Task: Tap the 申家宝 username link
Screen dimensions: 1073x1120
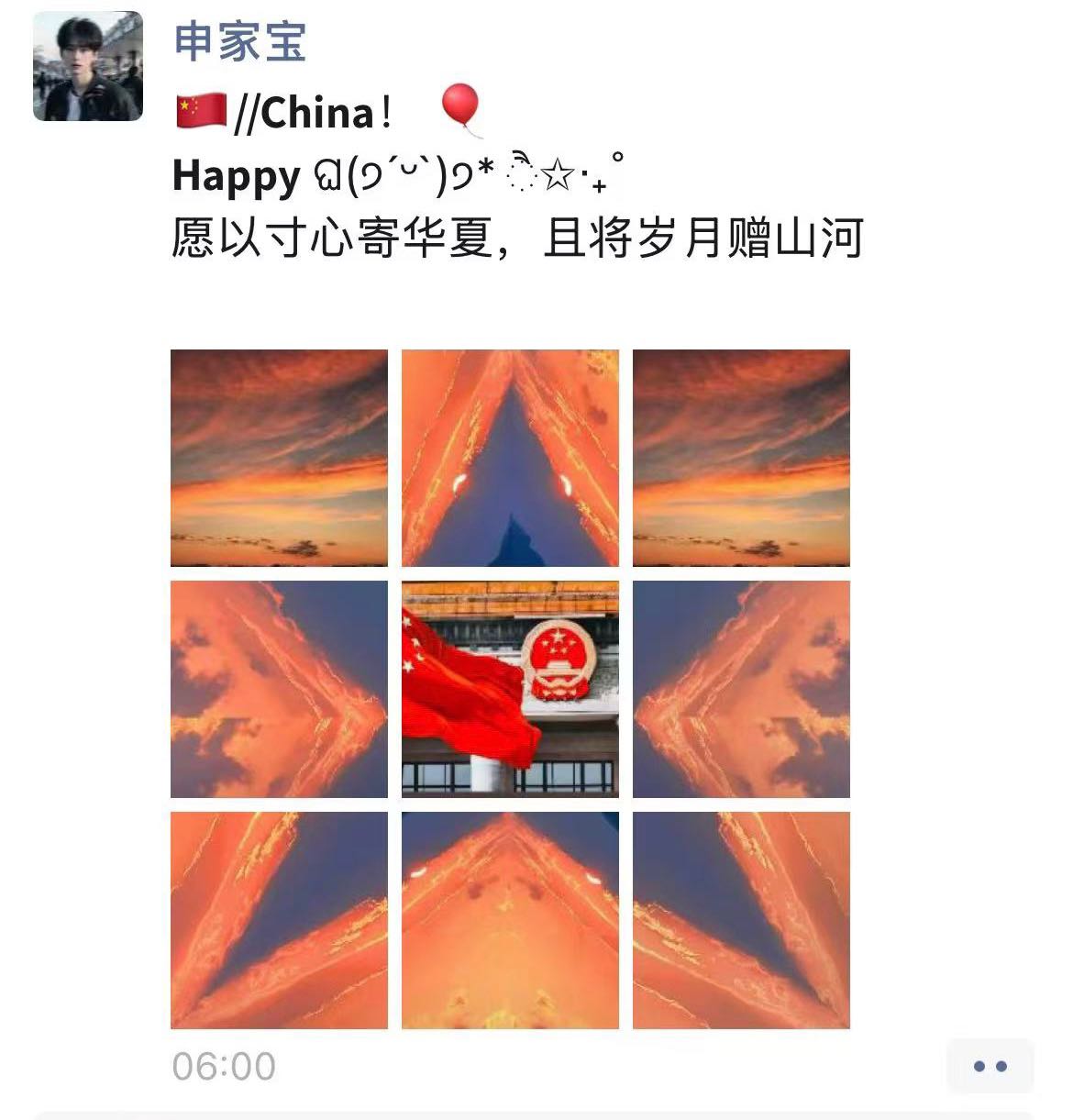Action: [239, 42]
